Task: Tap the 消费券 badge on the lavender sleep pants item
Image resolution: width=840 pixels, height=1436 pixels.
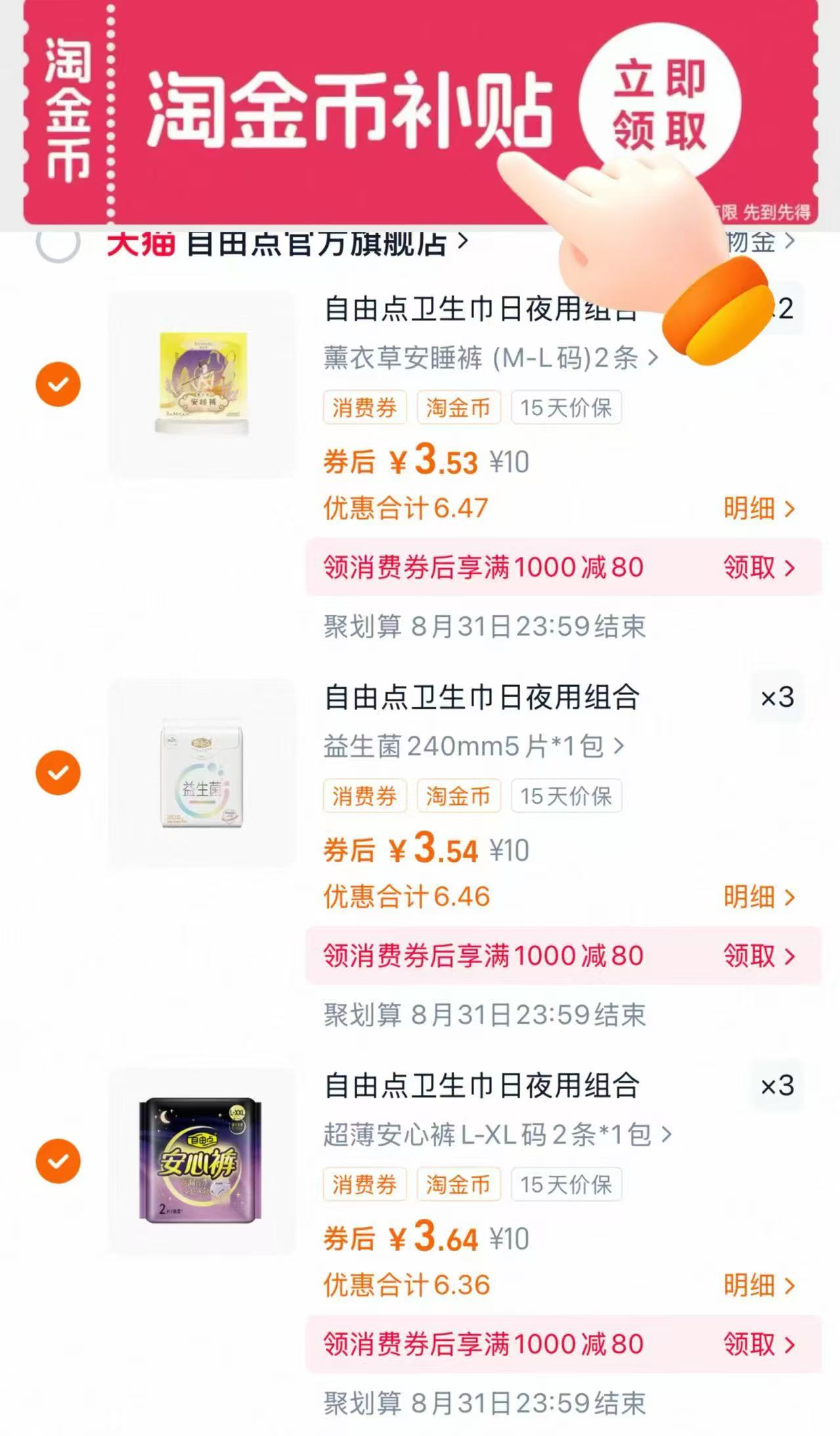Action: [364, 407]
